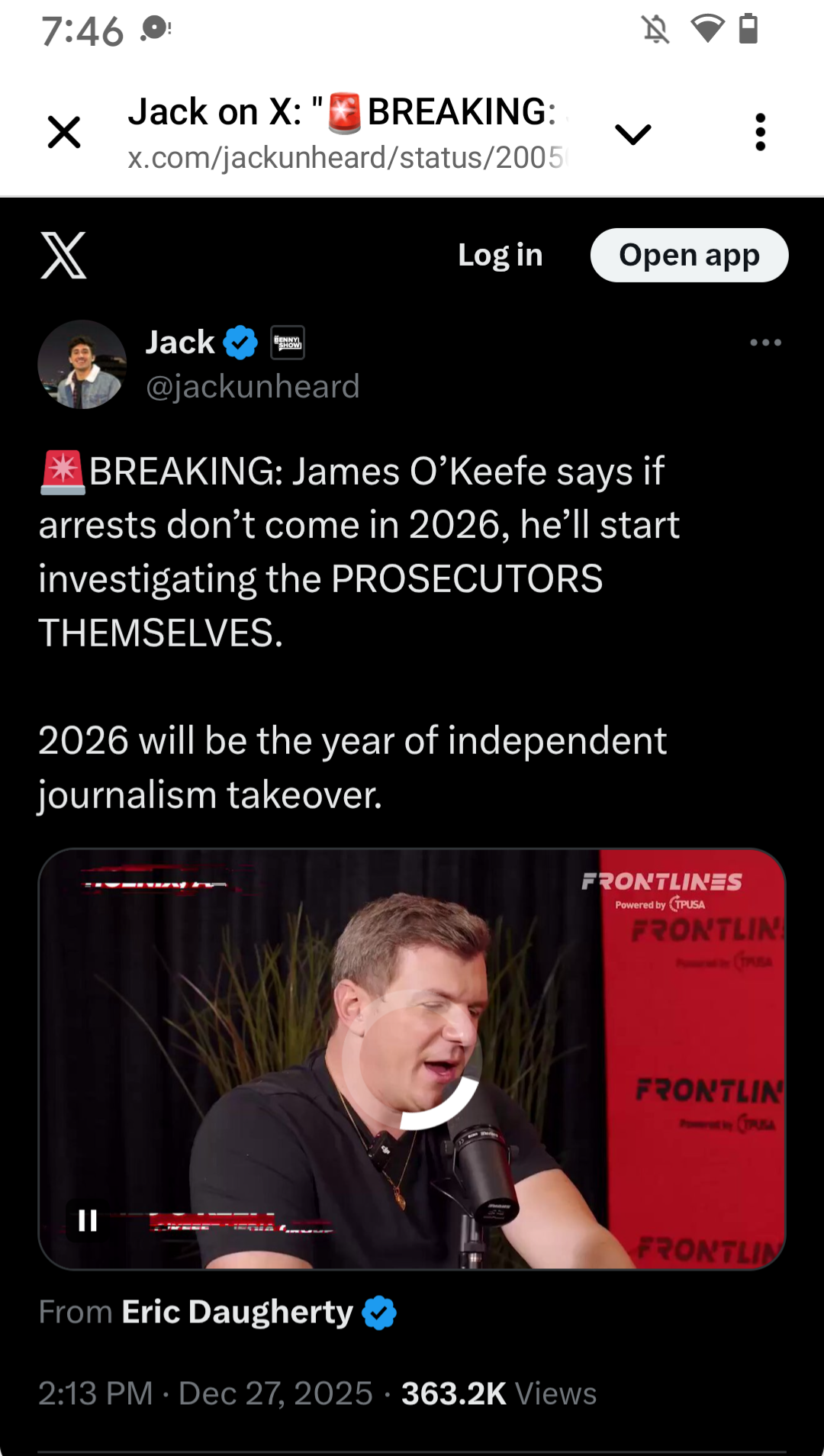Tap the Log in link
The width and height of the screenshot is (824, 1456).
[x=500, y=256]
